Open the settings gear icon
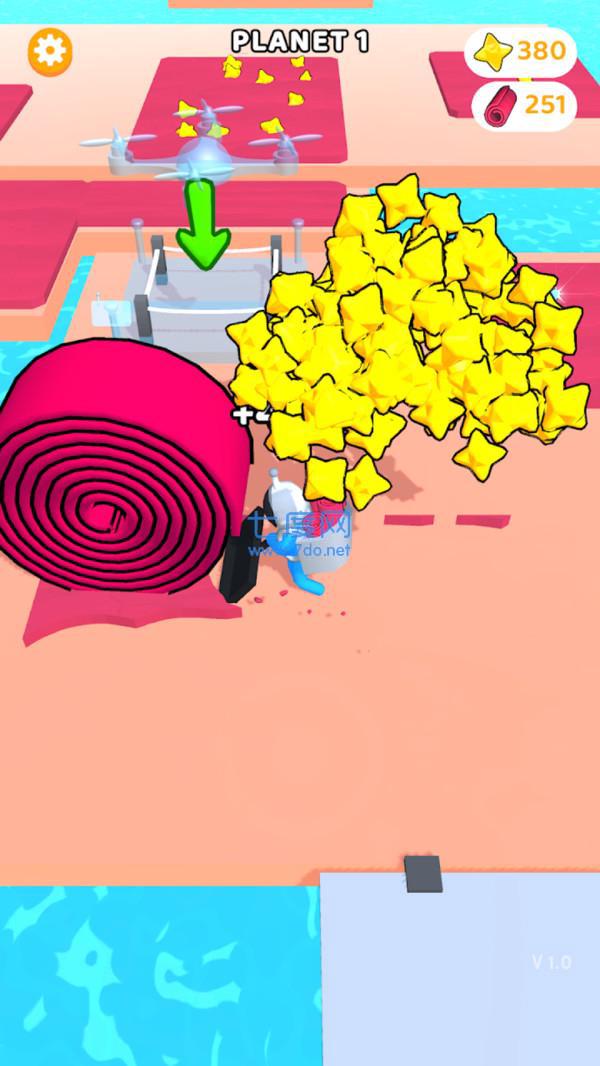The height and width of the screenshot is (1066, 600). (49, 52)
